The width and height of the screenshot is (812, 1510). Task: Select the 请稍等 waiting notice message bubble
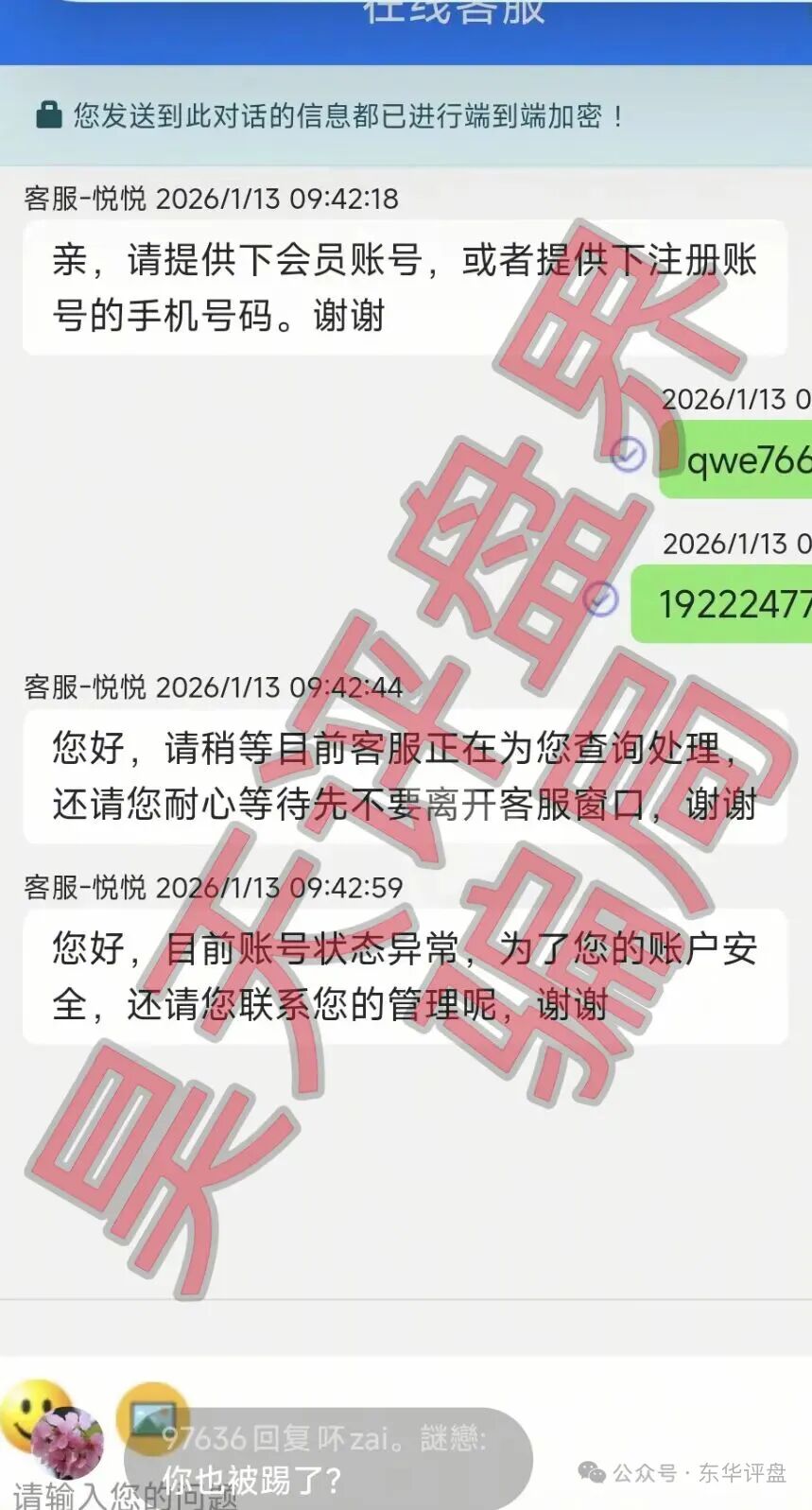406,776
